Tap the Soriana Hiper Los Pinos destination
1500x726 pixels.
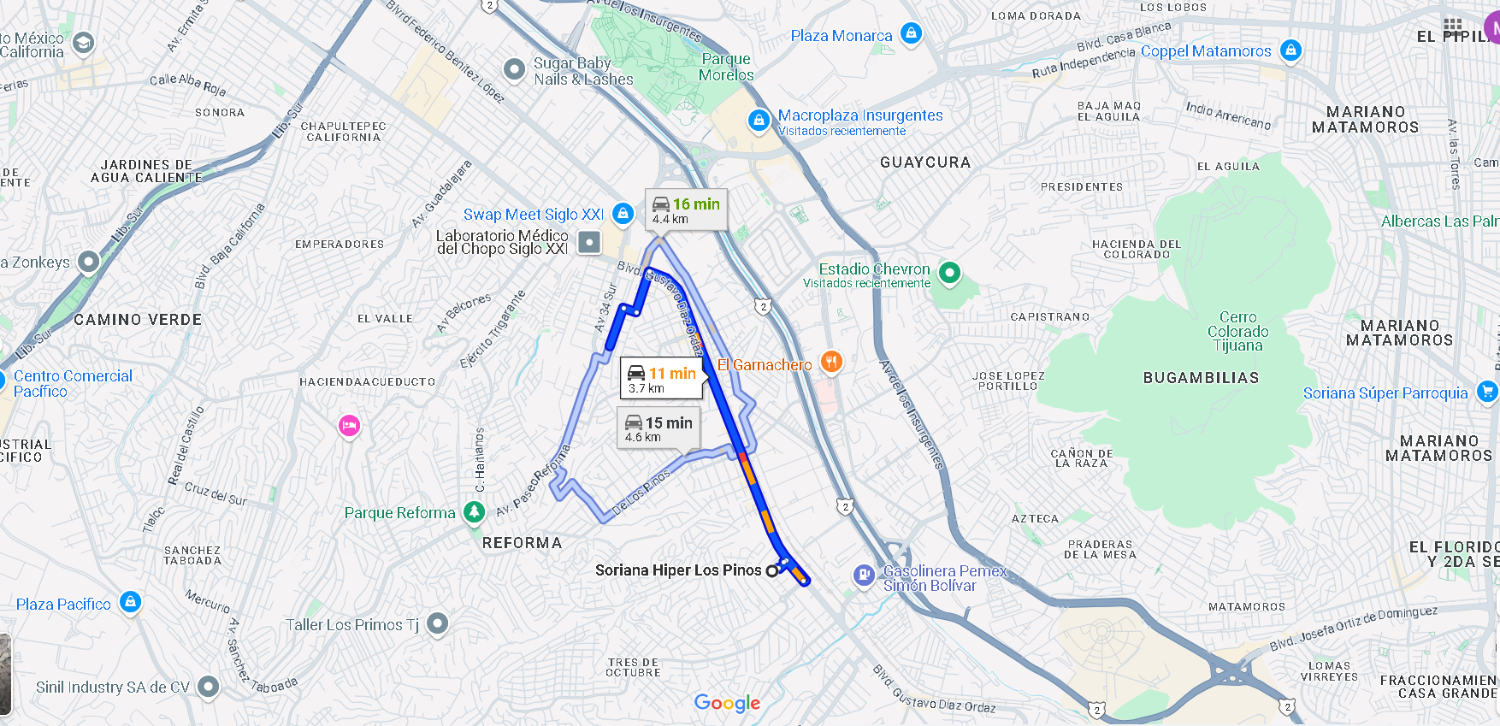point(772,571)
